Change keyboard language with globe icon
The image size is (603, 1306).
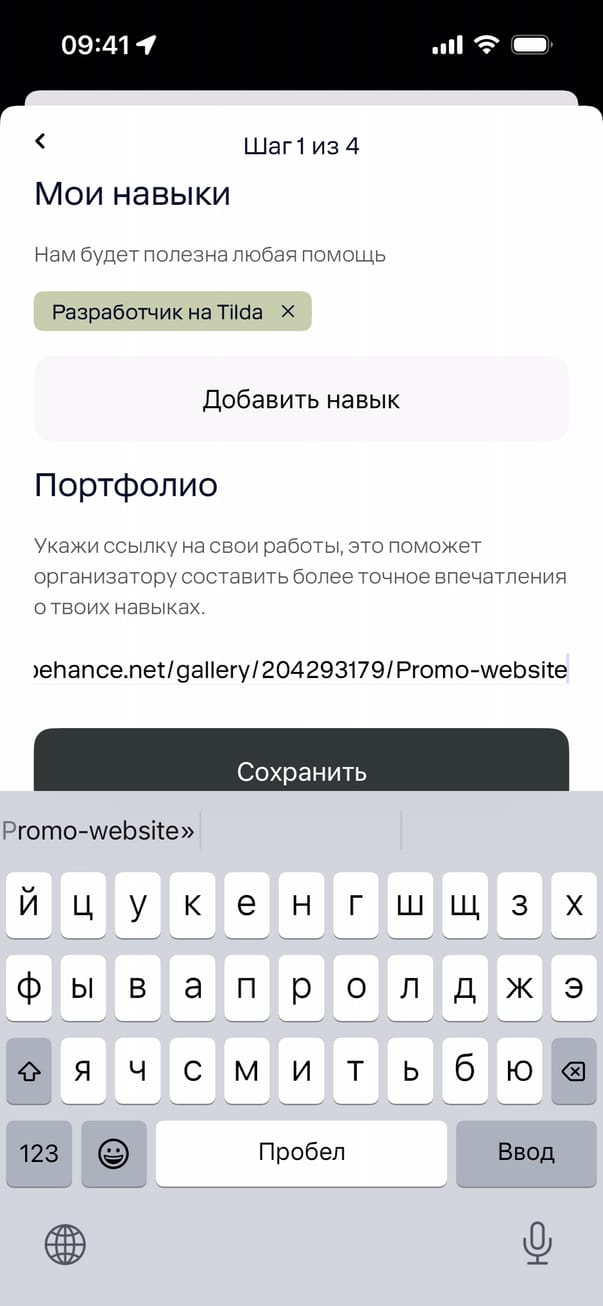tap(65, 1245)
